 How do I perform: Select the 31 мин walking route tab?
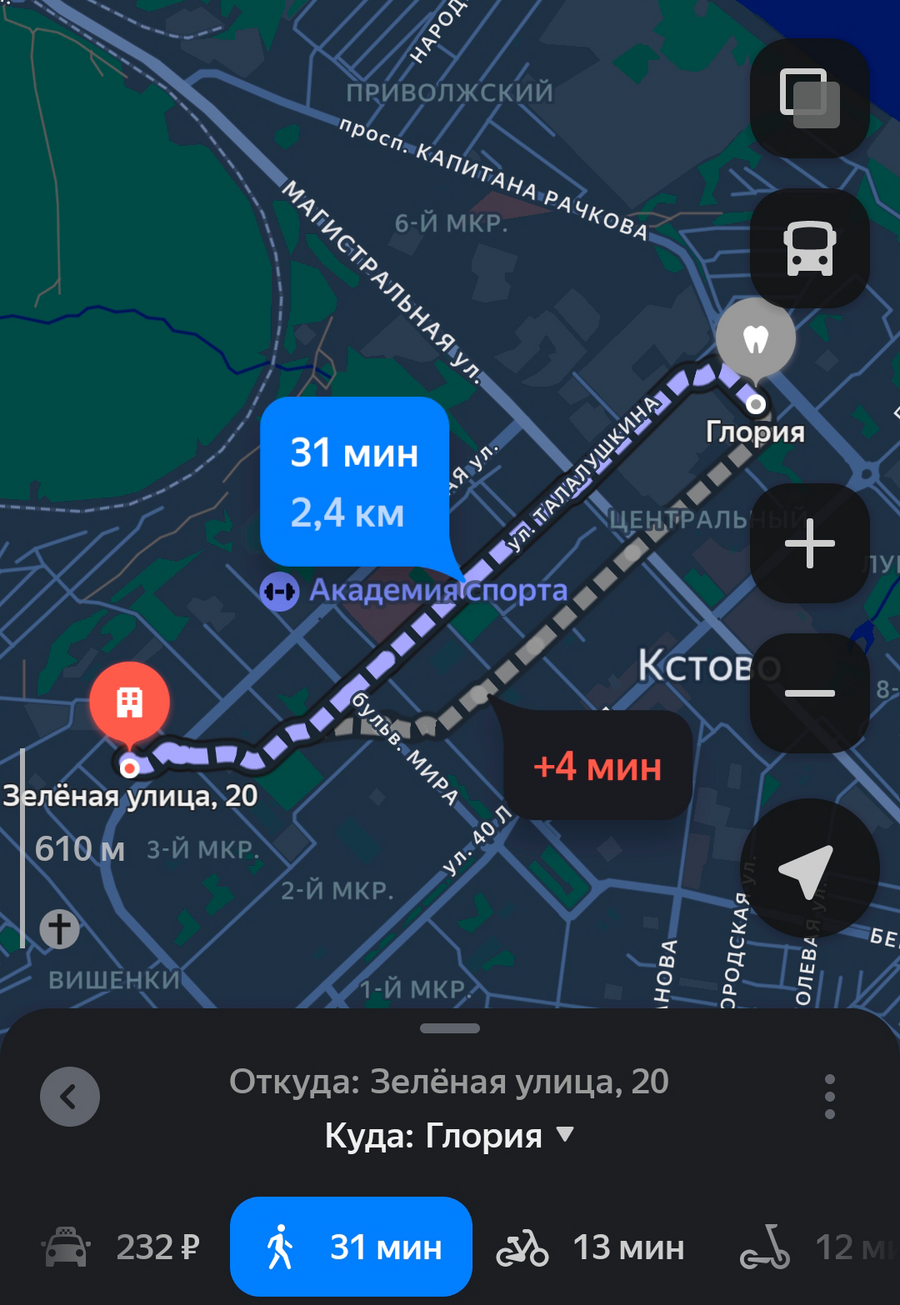351,1247
